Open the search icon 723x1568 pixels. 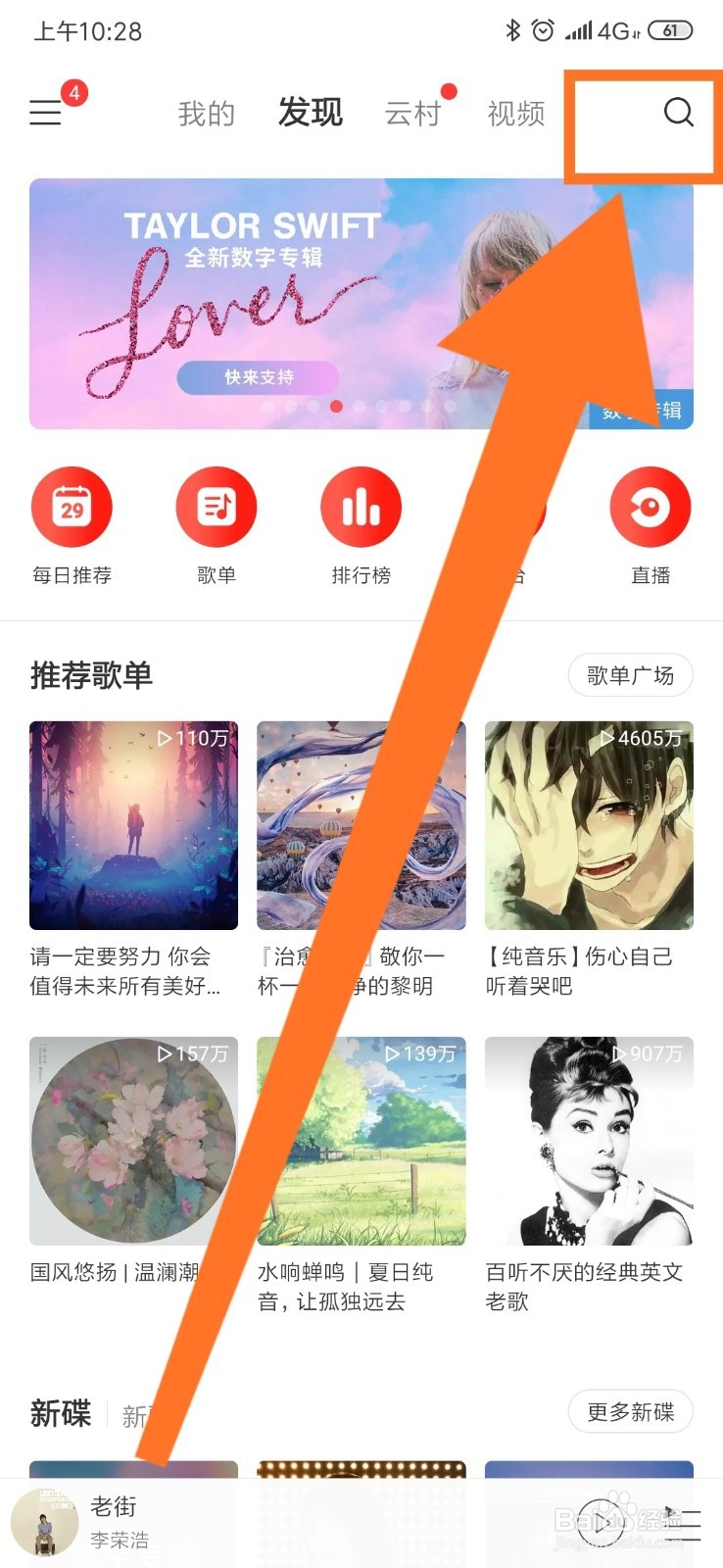click(x=678, y=113)
